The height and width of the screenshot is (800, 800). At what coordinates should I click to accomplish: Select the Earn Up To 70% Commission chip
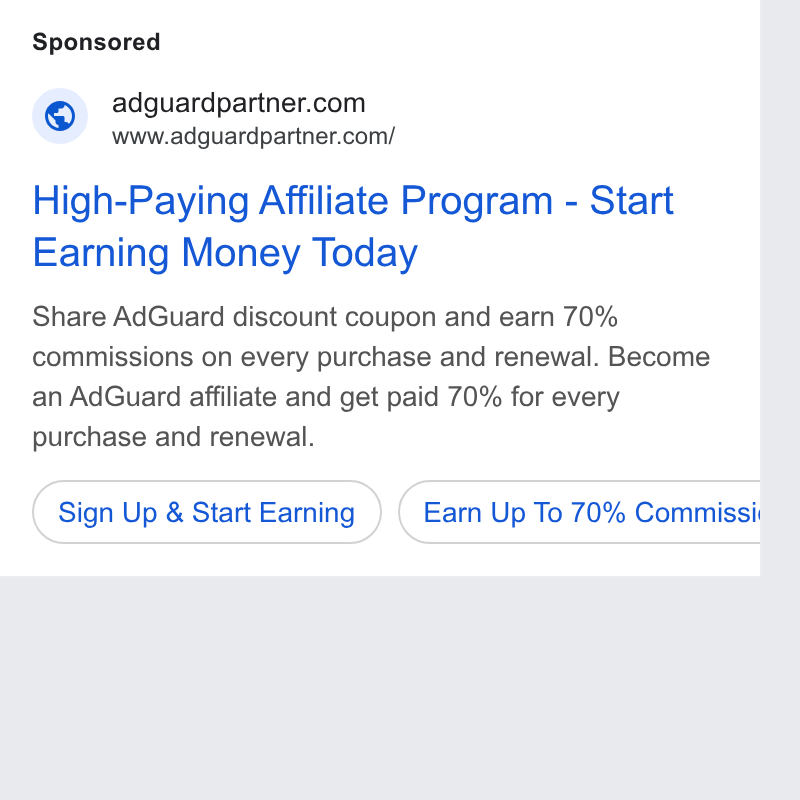point(579,512)
